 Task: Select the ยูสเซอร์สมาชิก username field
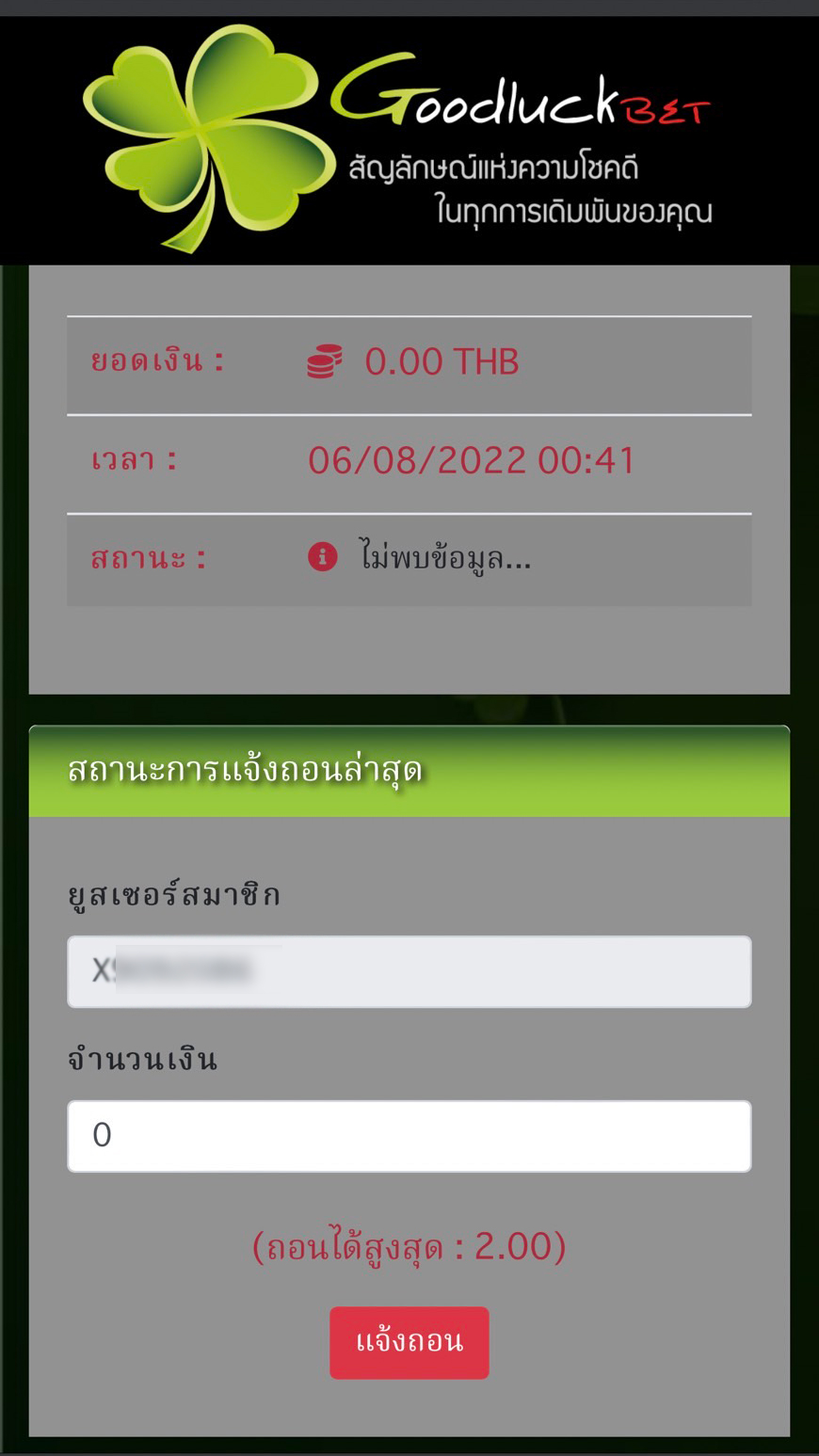(x=409, y=971)
